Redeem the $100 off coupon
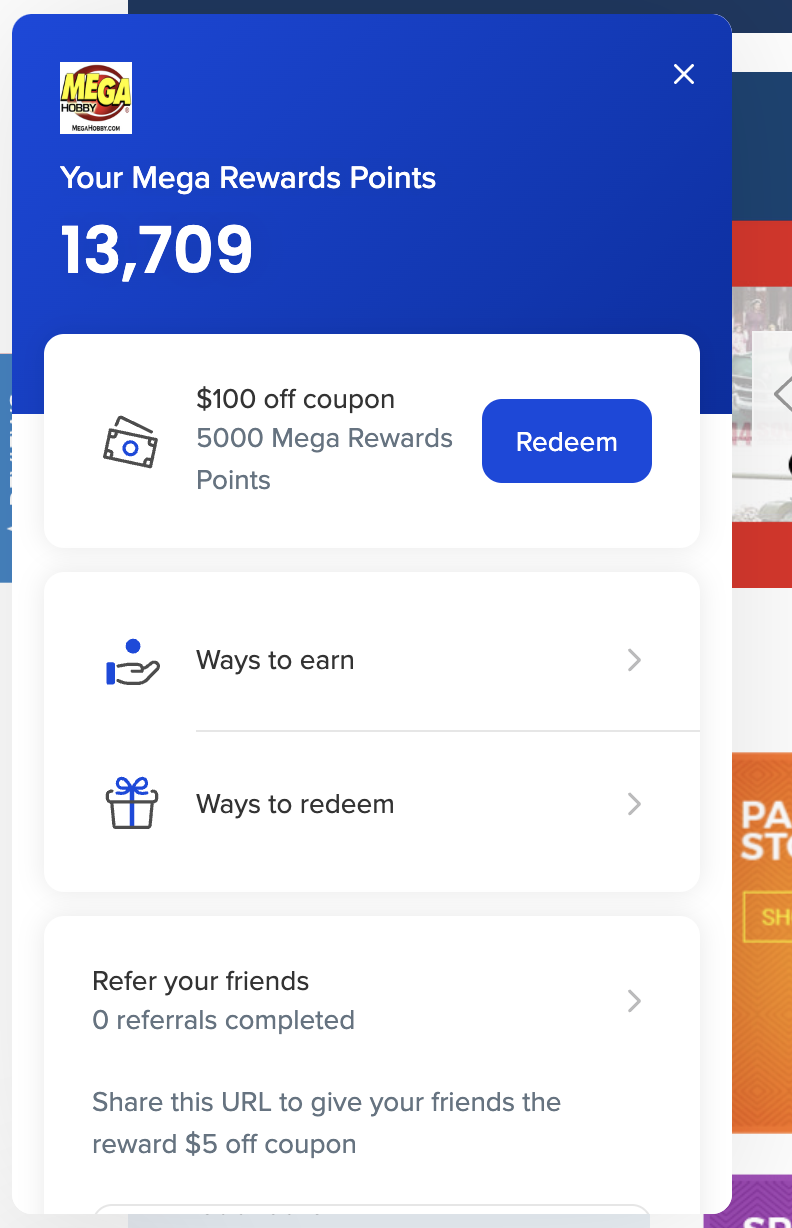Screen dimensions: 792x1228 567,441
